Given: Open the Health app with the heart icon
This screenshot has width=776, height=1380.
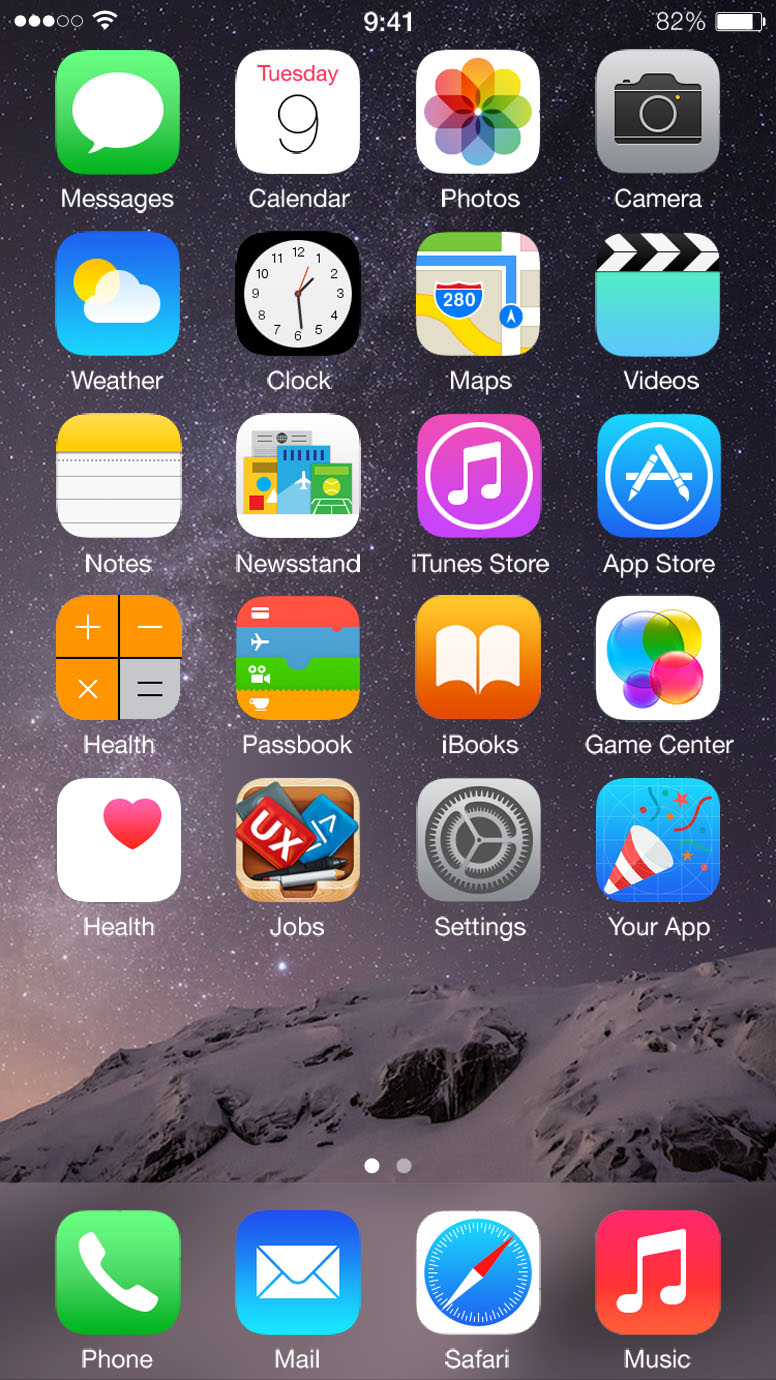Looking at the screenshot, I should click(x=118, y=840).
